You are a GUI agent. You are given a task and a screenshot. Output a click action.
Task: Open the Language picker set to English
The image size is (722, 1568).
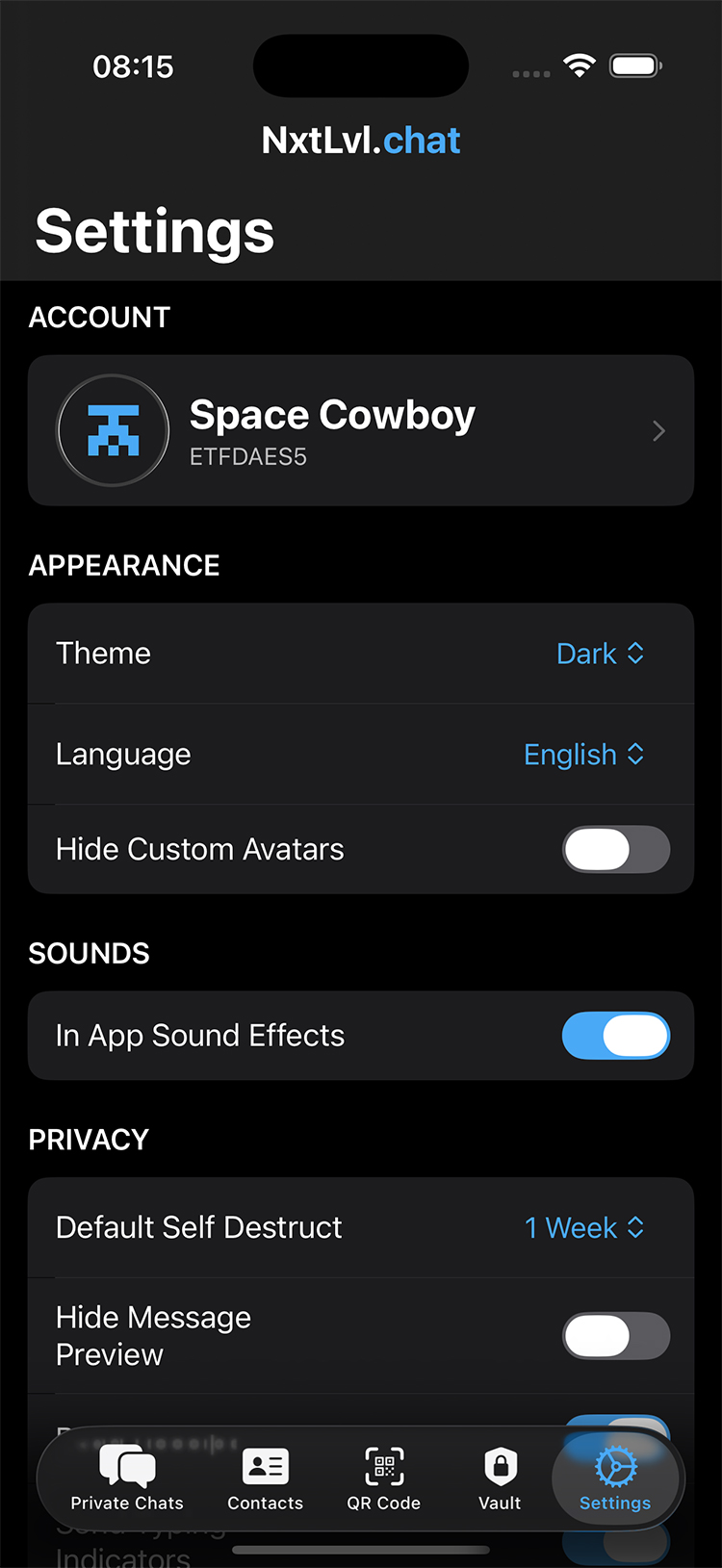pyautogui.click(x=583, y=755)
